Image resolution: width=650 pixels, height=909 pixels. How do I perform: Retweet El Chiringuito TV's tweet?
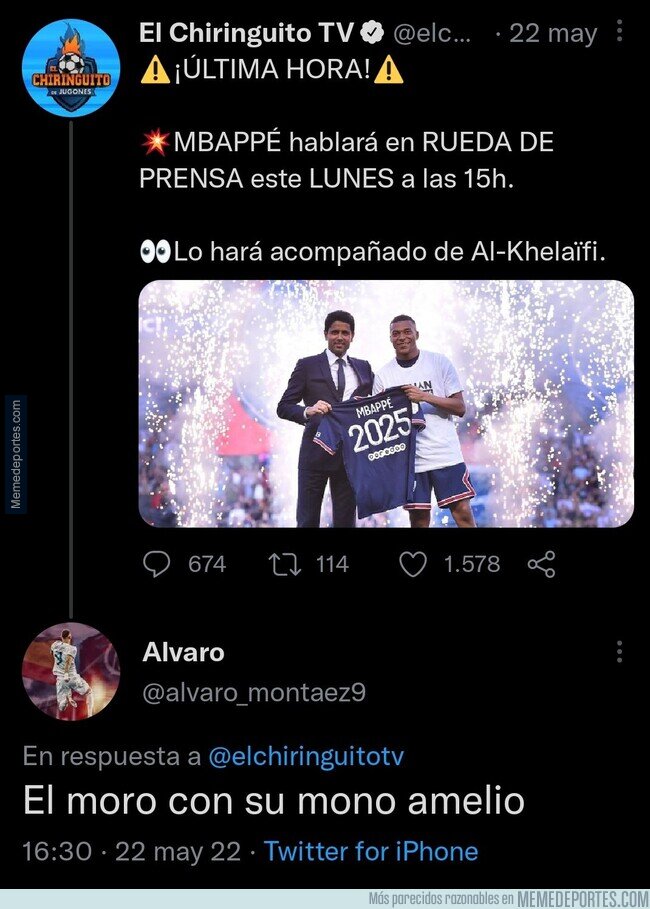[x=285, y=565]
